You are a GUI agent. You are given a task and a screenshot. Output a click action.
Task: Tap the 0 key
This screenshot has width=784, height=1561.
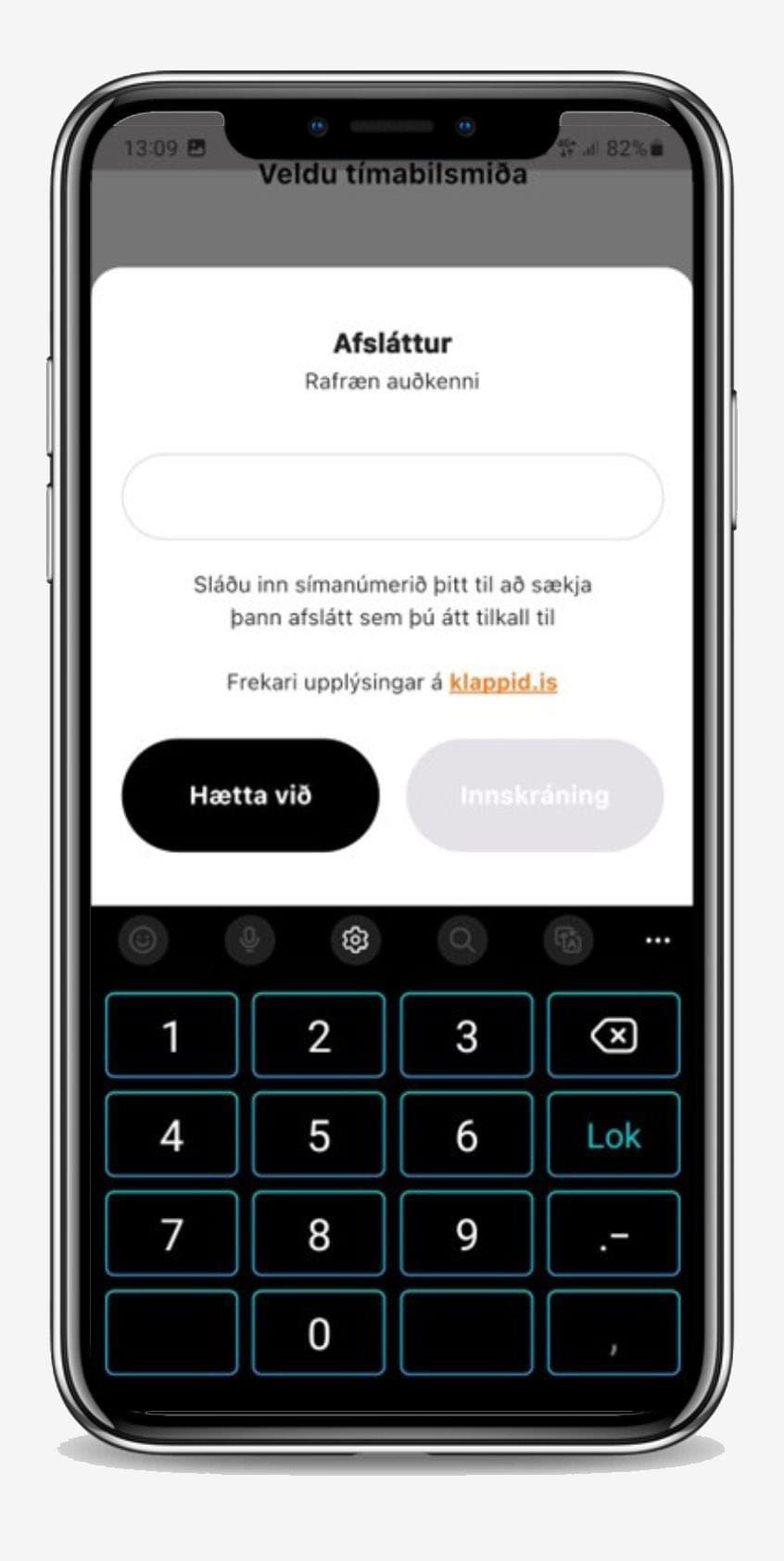[x=319, y=1333]
